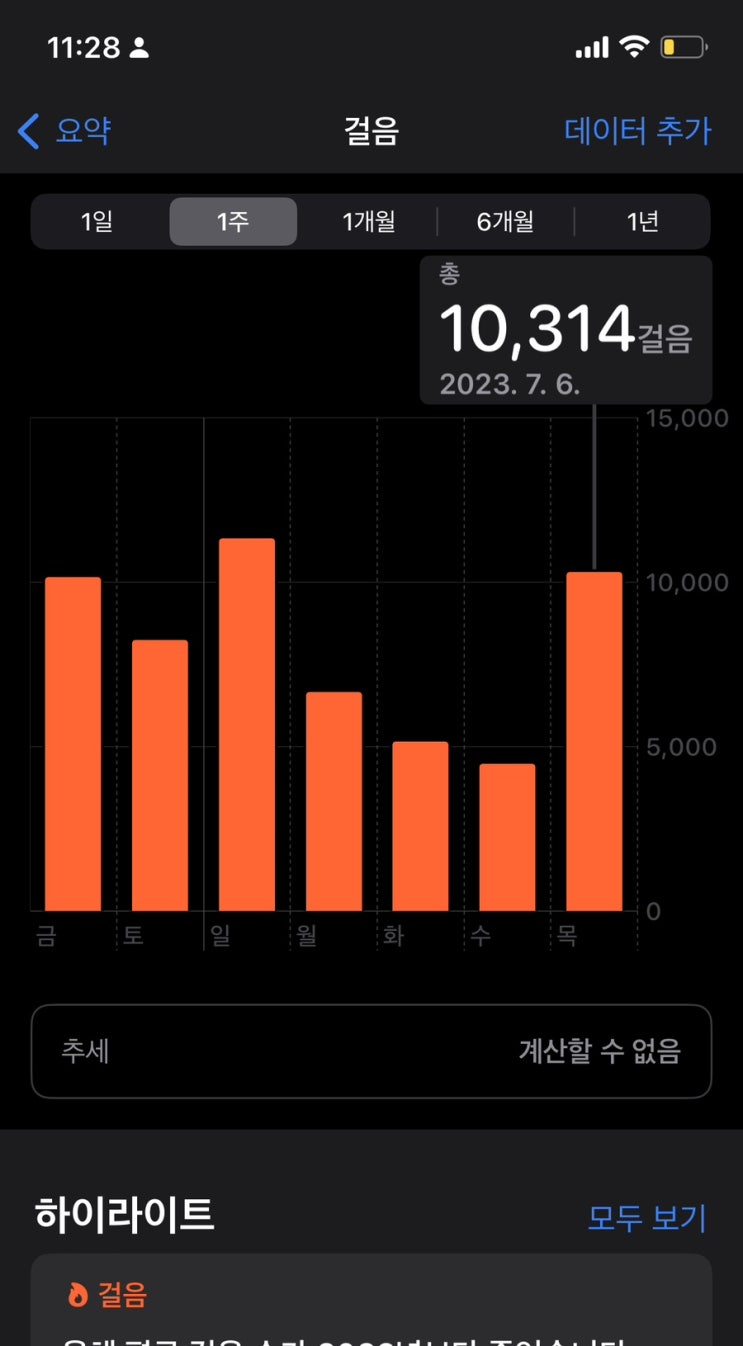Open 모두 보기 for highlights
Screen dimensions: 743x1346
[646, 1217]
